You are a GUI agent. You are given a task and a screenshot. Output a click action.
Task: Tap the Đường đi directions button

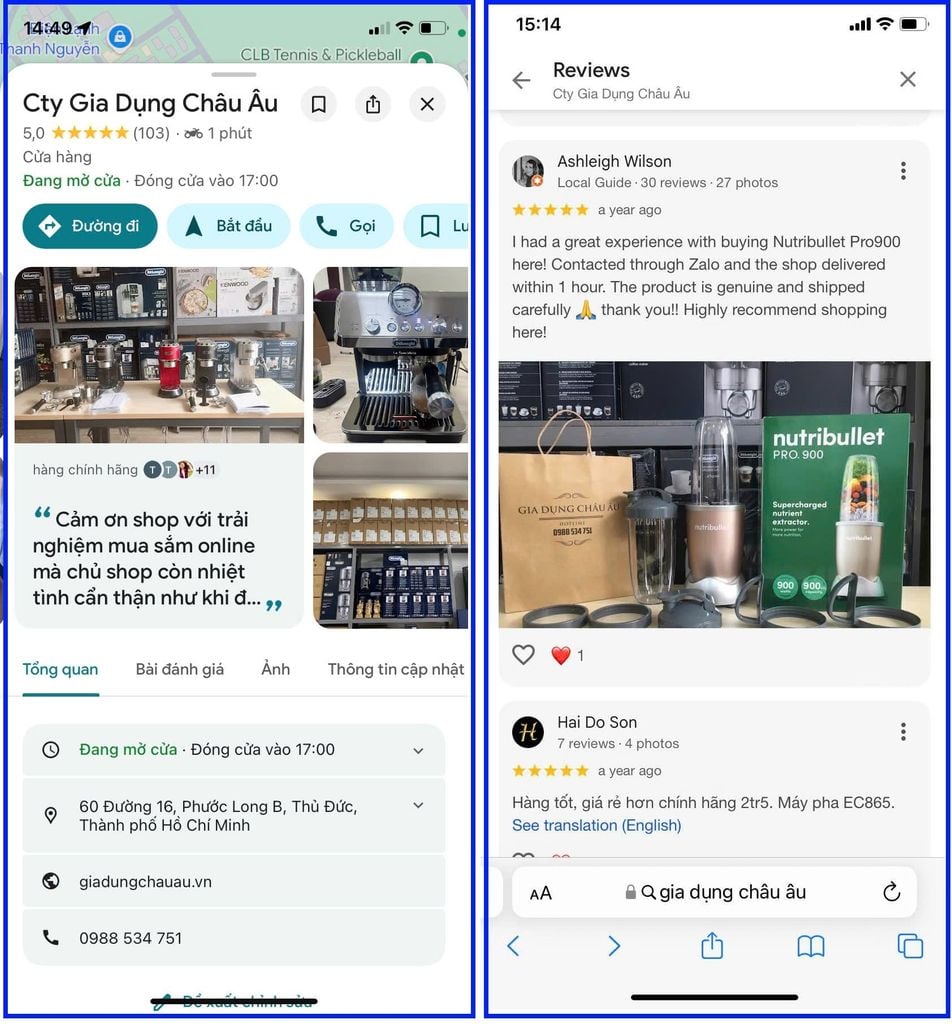click(90, 227)
